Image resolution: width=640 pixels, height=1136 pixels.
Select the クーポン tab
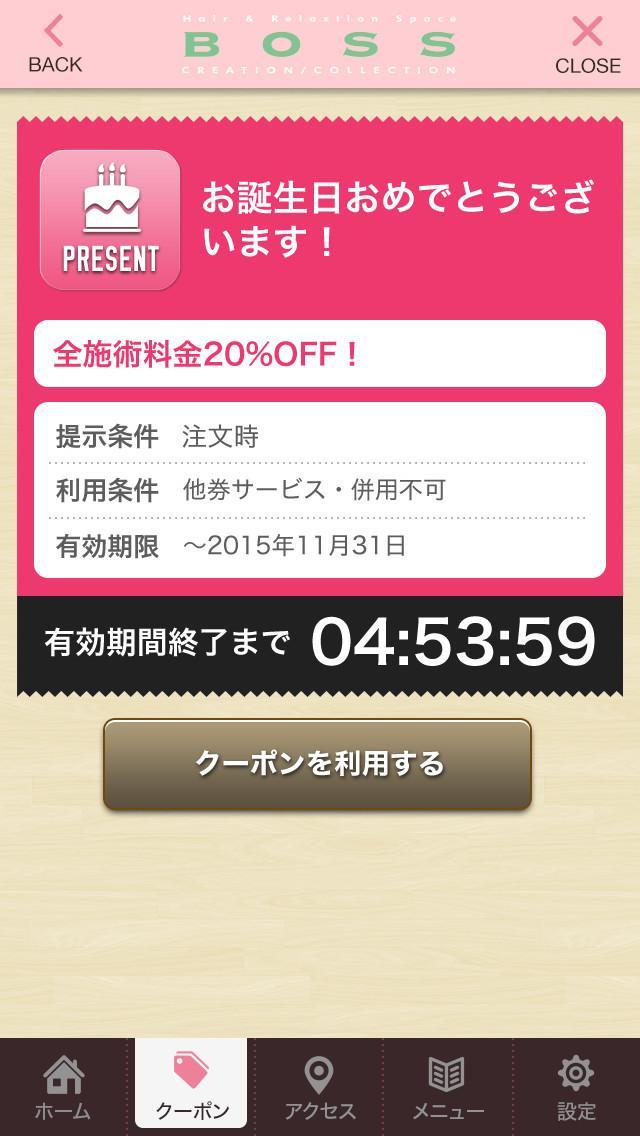[191, 1087]
